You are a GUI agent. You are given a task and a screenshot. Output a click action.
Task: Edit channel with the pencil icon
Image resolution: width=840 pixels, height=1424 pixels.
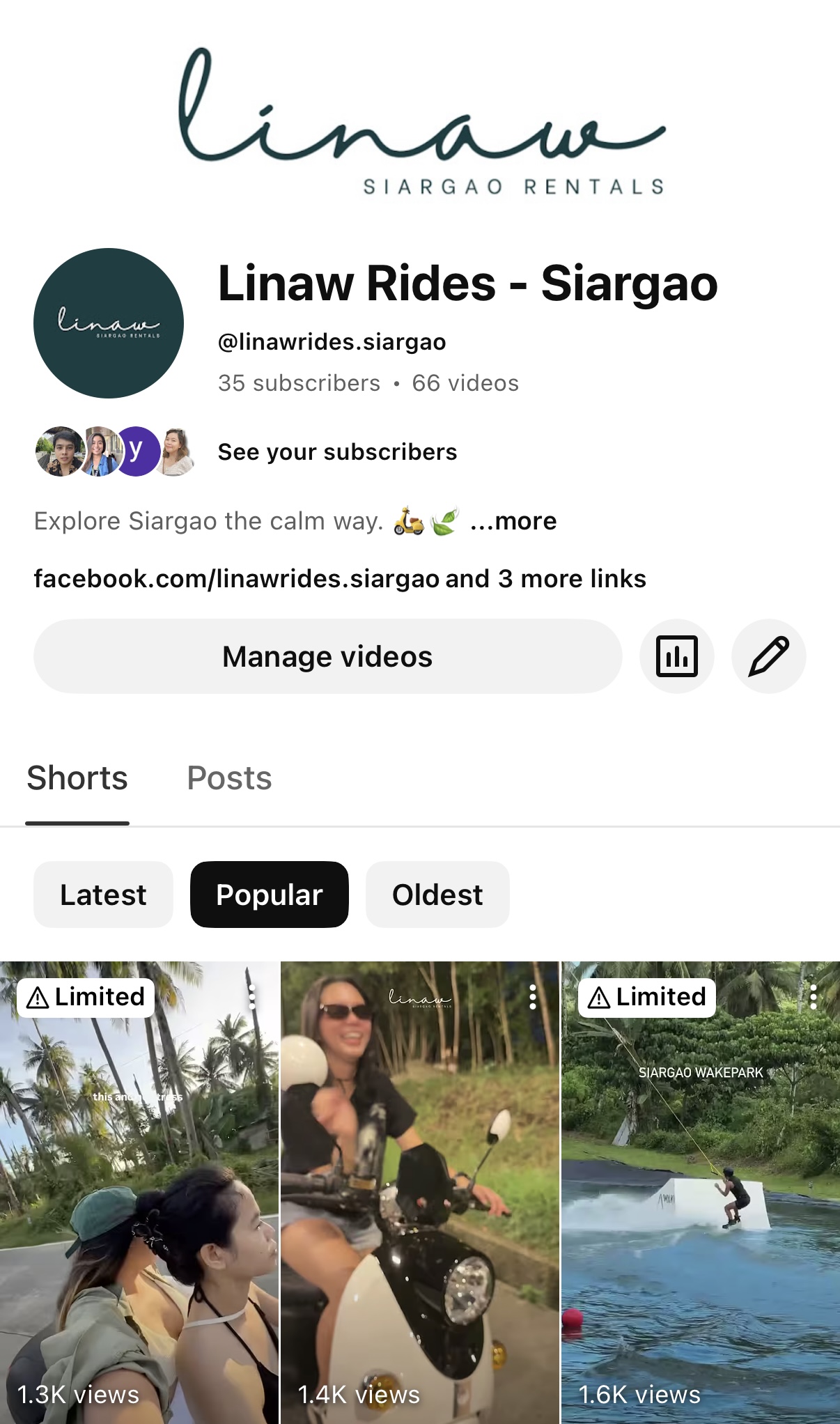click(768, 656)
